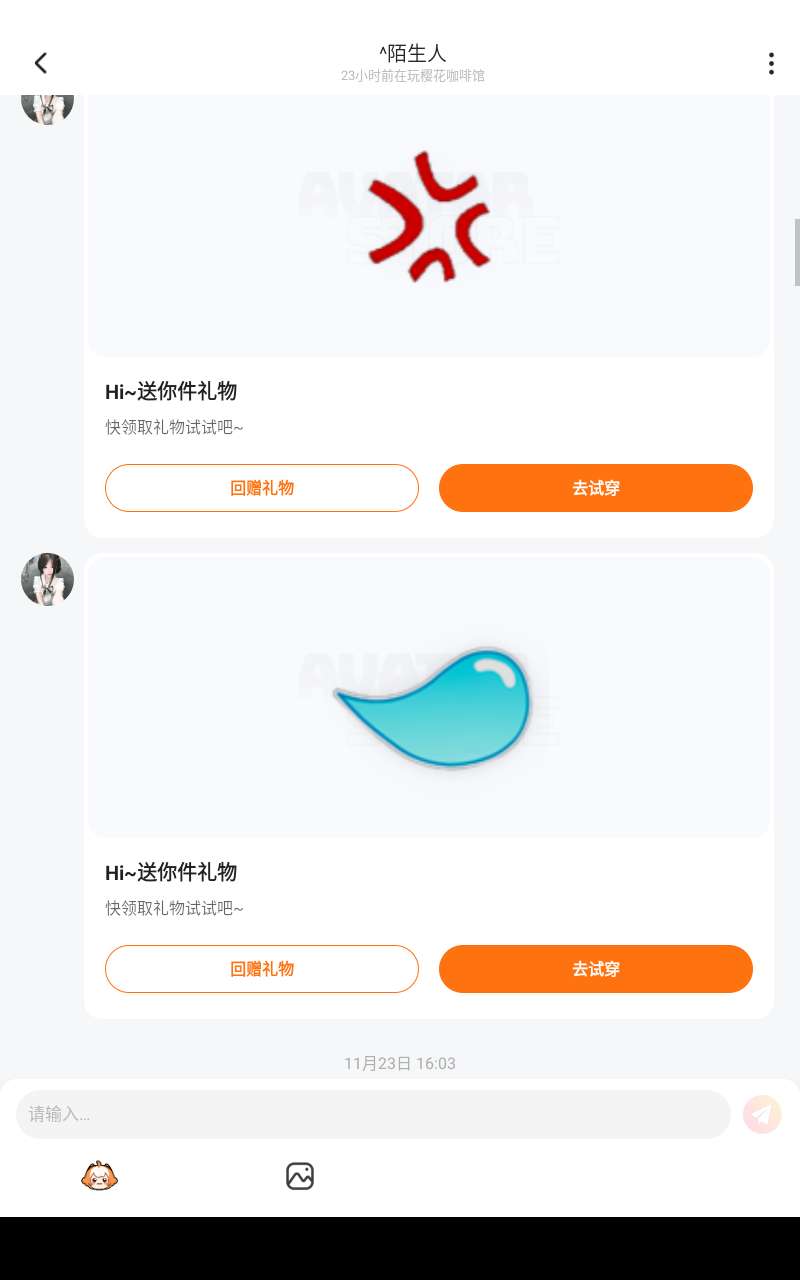Tap 回赠礼物 under the blue droplet gift
Screen dimensions: 800x1280
[262, 969]
